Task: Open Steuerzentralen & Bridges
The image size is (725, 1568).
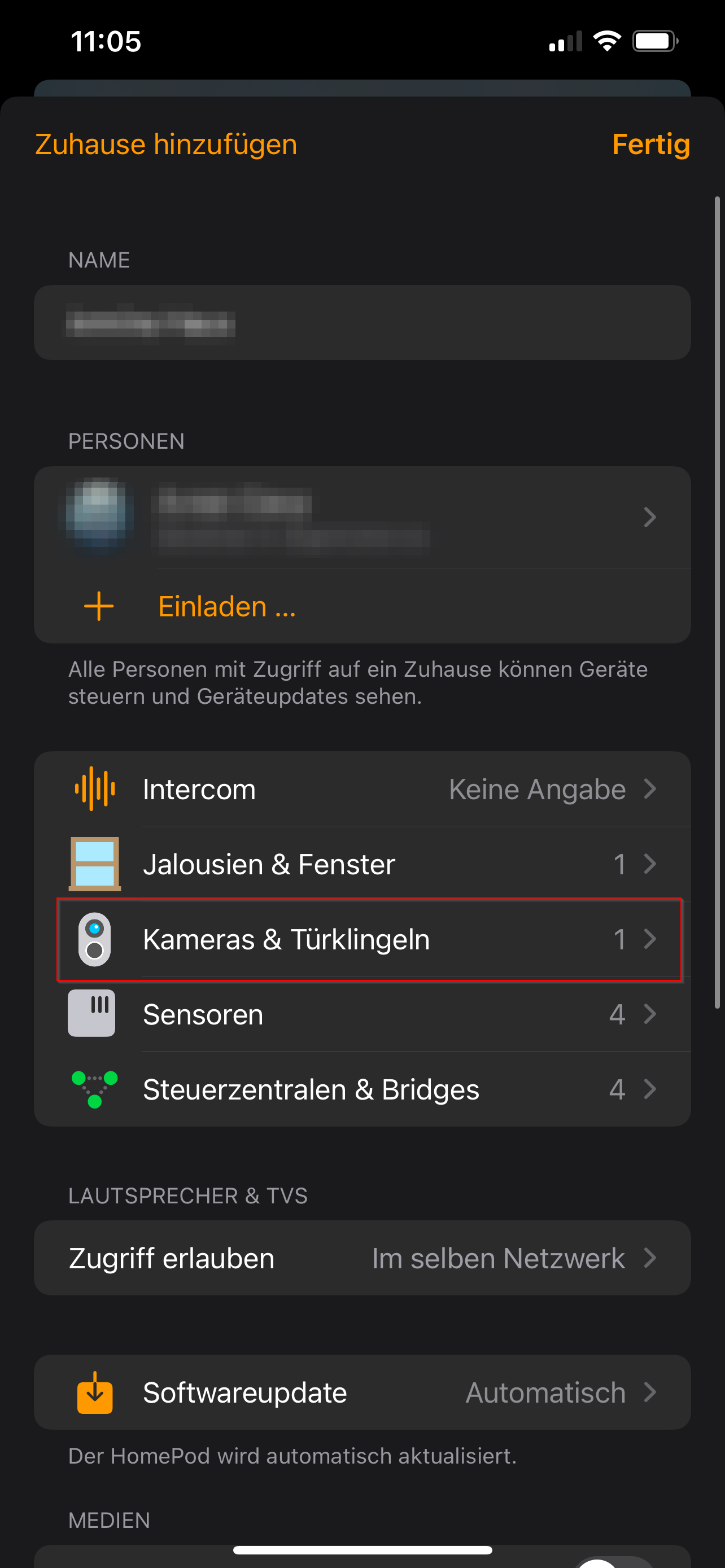Action: pyautogui.click(x=361, y=1089)
